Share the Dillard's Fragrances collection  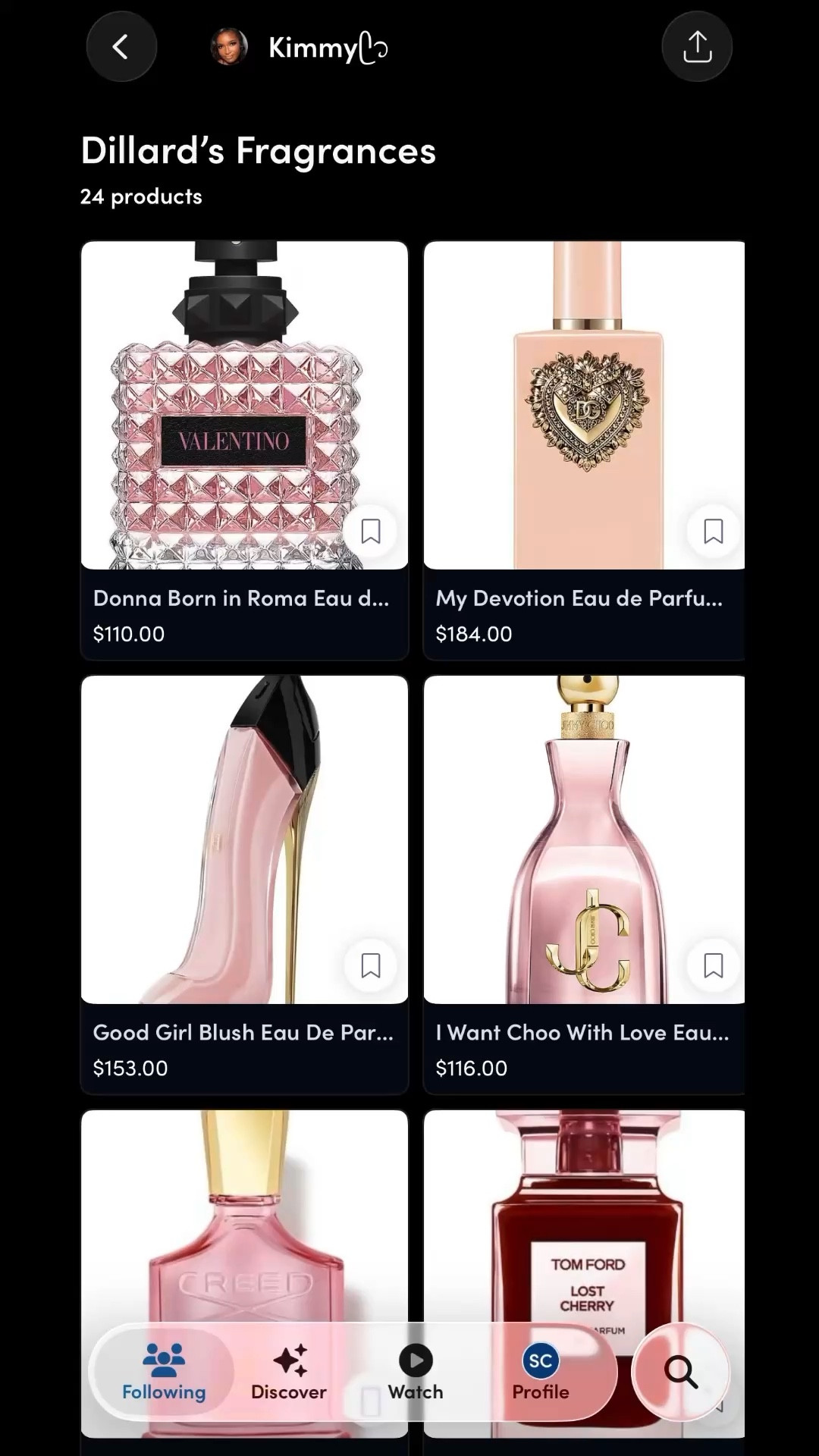(x=696, y=46)
